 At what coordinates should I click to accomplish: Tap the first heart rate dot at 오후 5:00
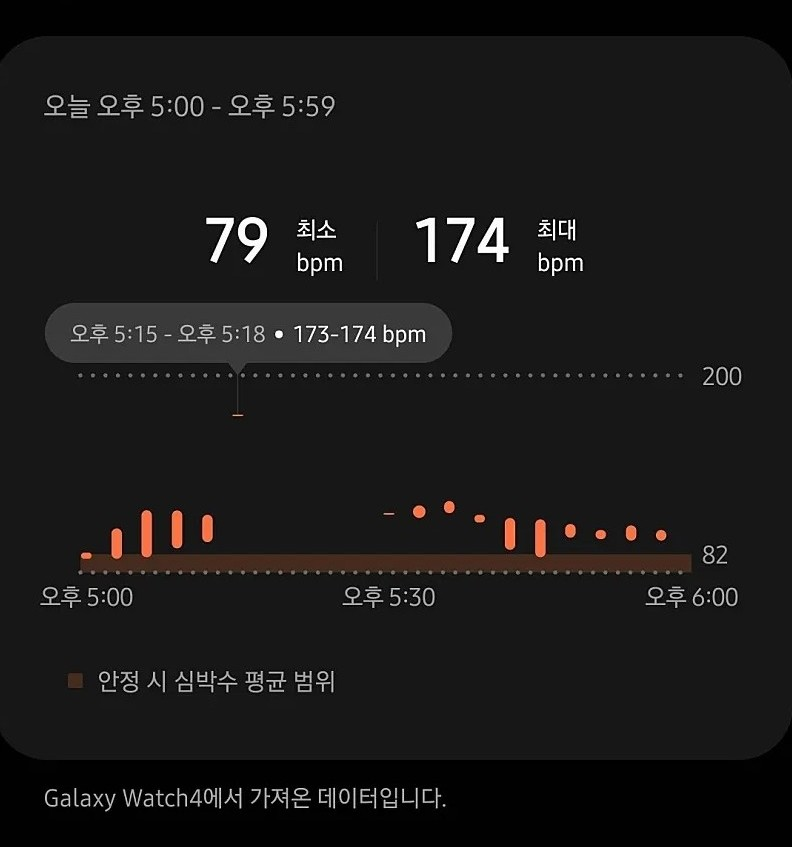click(86, 555)
